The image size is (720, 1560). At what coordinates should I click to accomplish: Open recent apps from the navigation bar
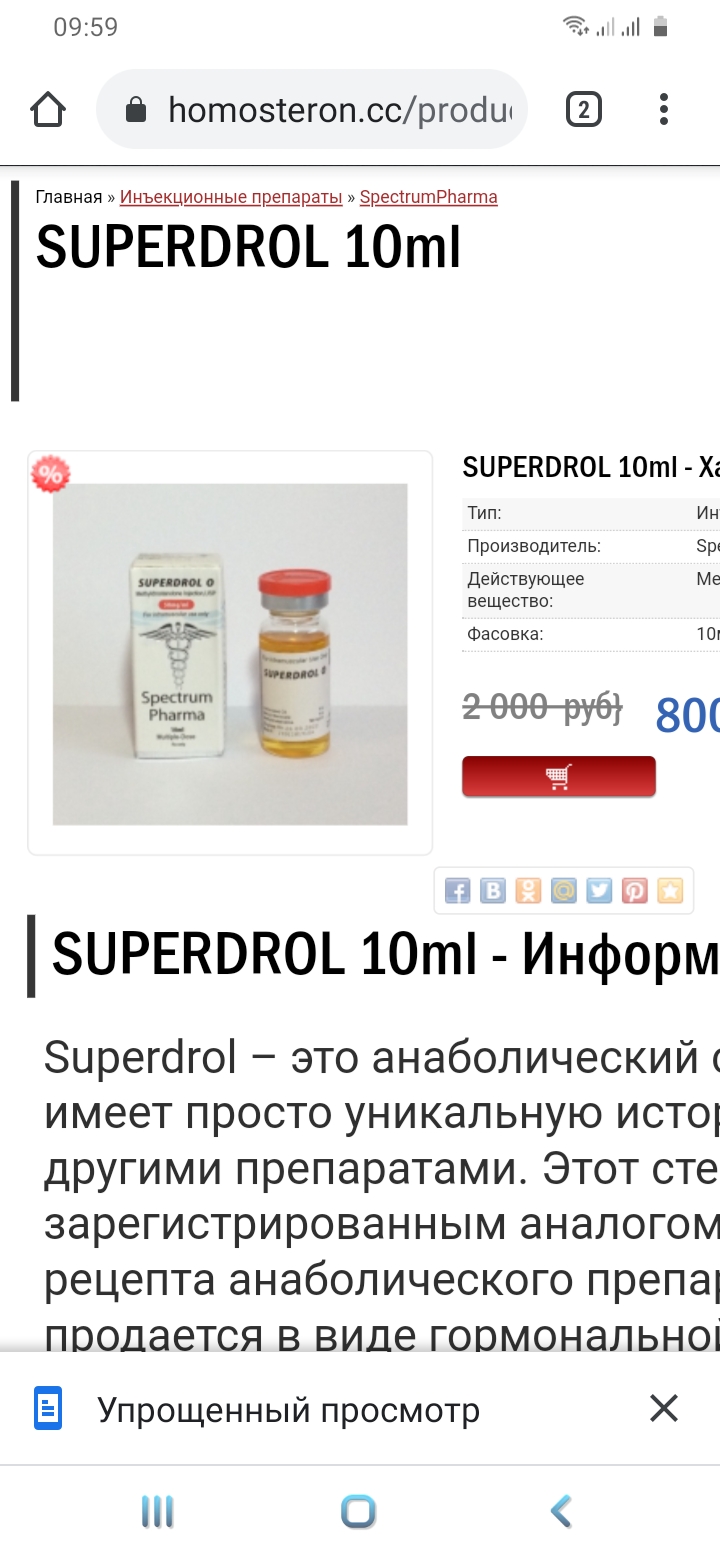pyautogui.click(x=157, y=1511)
